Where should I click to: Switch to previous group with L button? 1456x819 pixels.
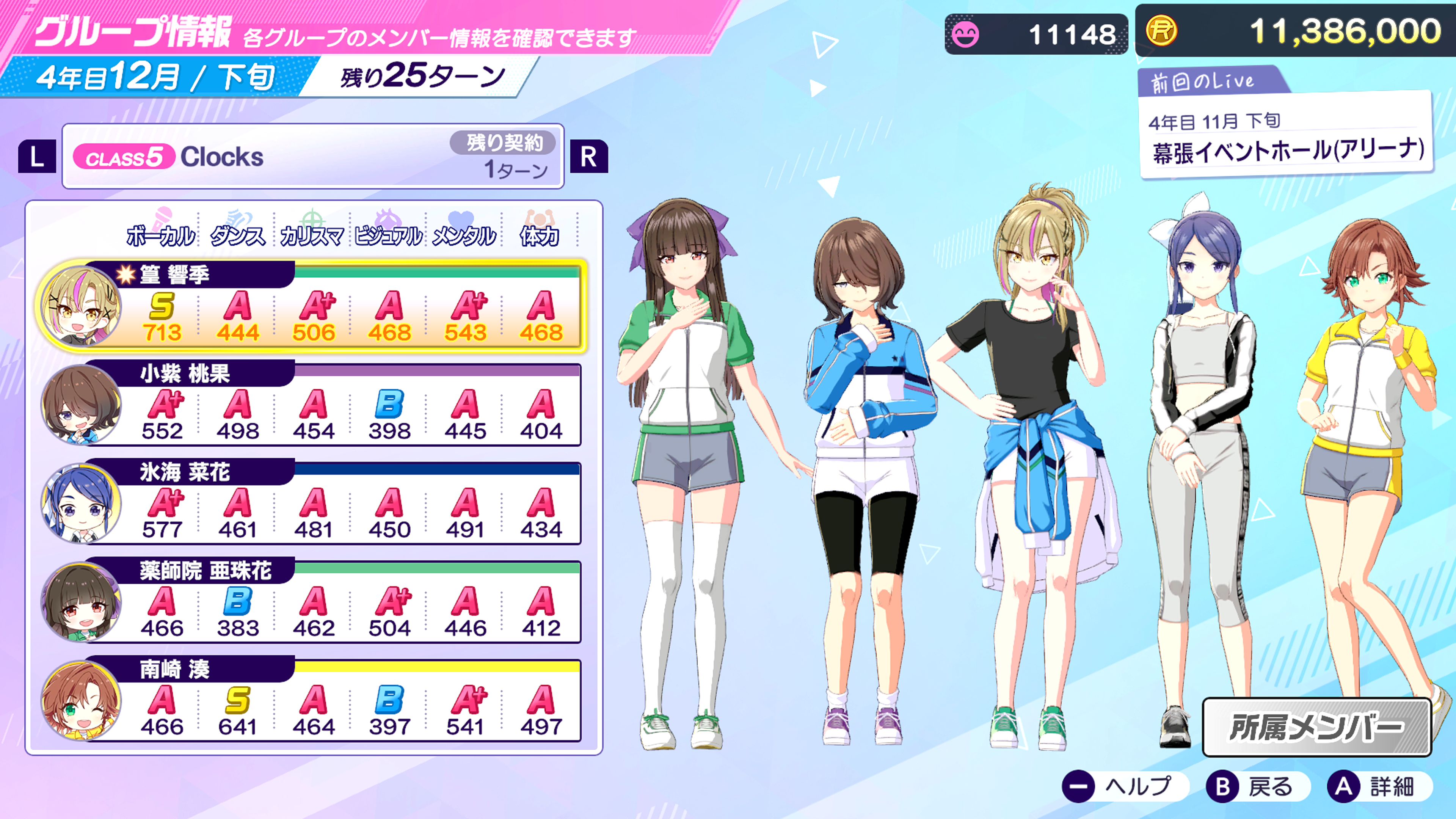37,157
